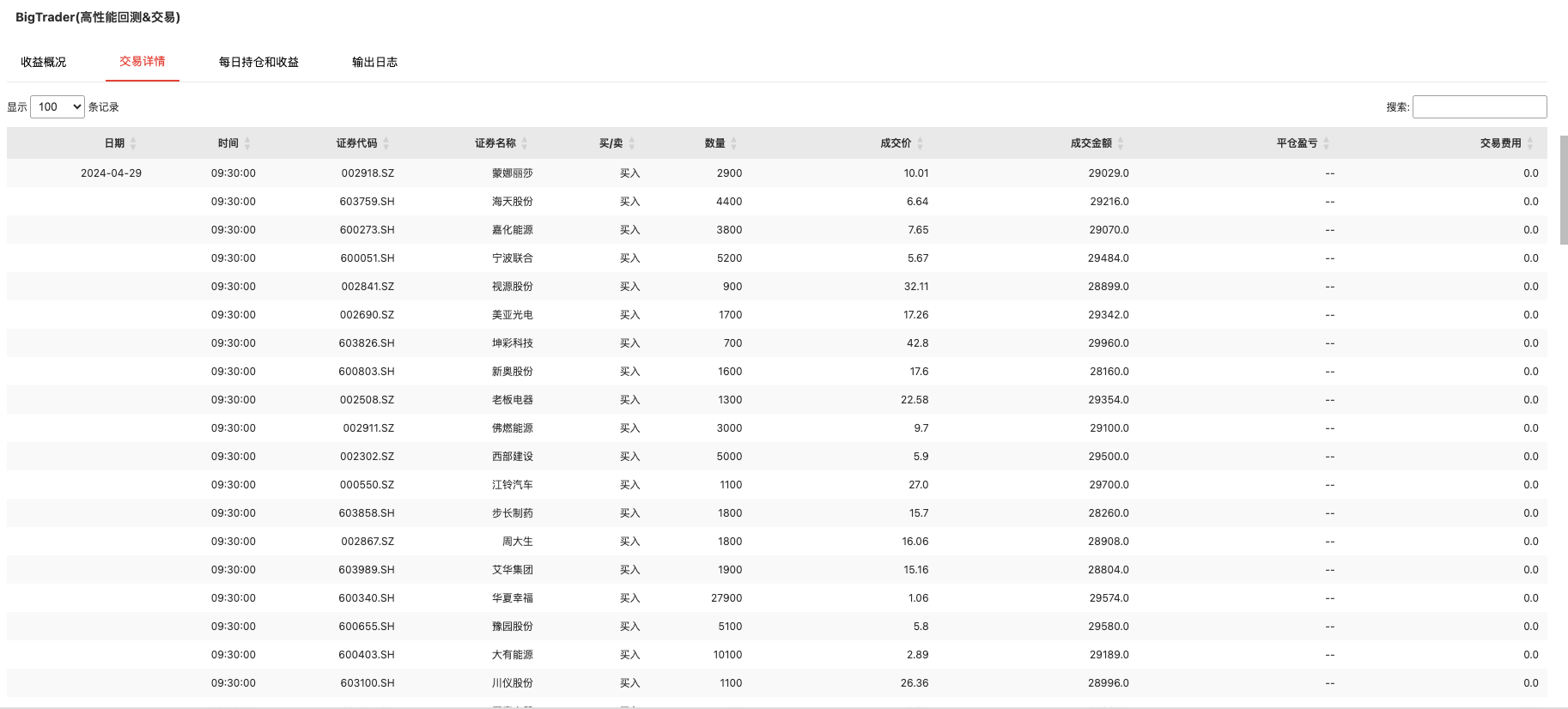The height and width of the screenshot is (709, 1568).
Task: Open the 每日持仓和收益 tab
Action: pos(258,62)
